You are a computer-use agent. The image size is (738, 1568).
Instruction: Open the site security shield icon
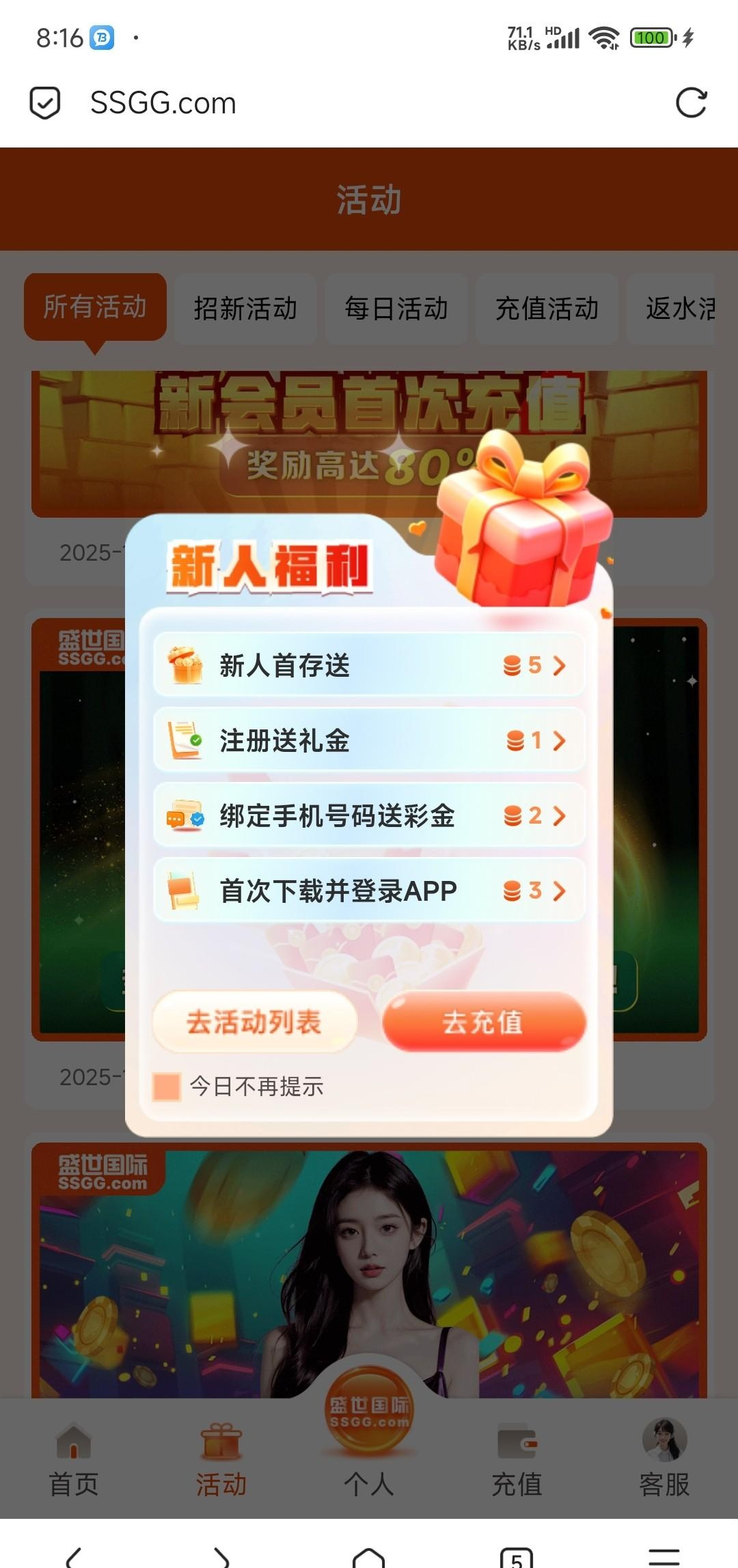pyautogui.click(x=45, y=103)
